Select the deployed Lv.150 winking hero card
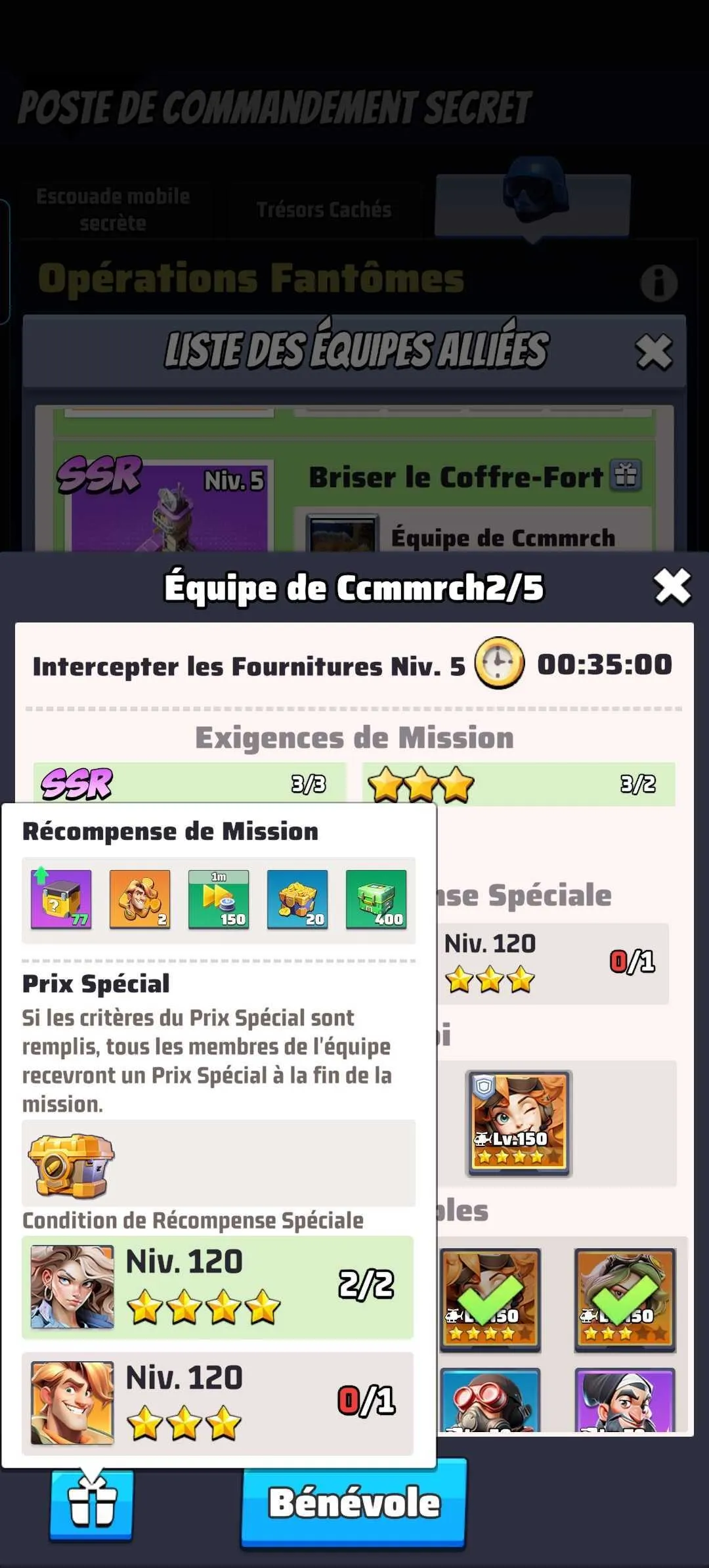This screenshot has height=1568, width=709. [519, 1123]
